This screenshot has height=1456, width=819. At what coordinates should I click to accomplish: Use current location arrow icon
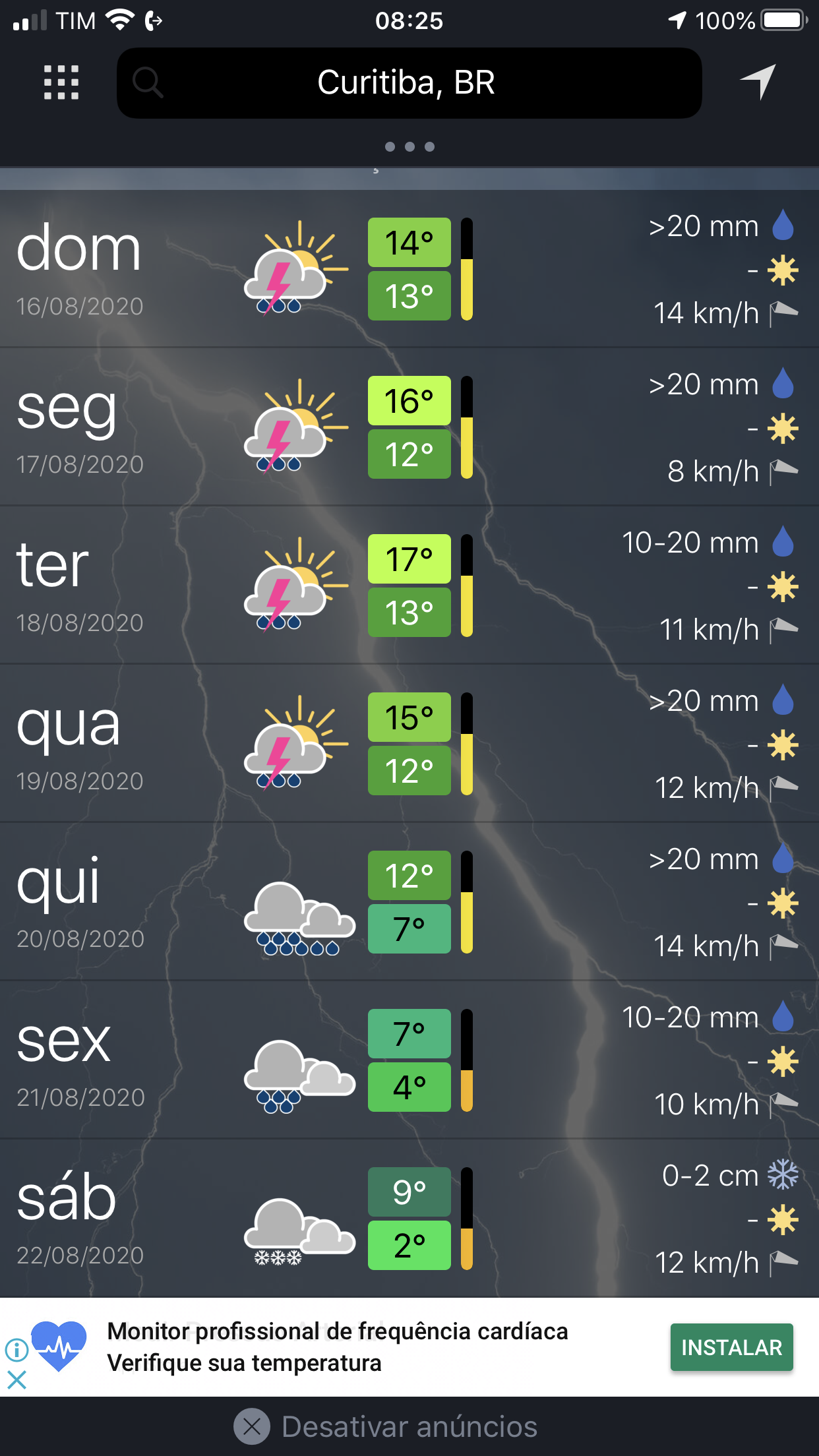[x=758, y=82]
